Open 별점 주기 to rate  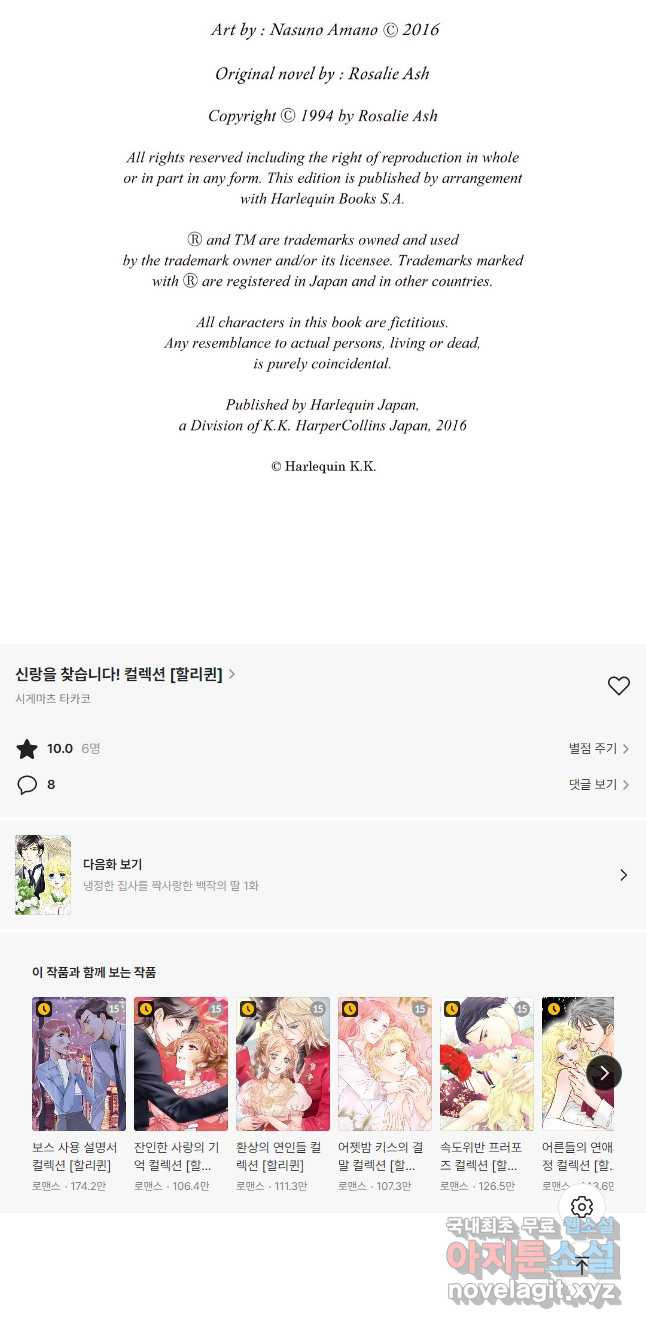(x=598, y=749)
